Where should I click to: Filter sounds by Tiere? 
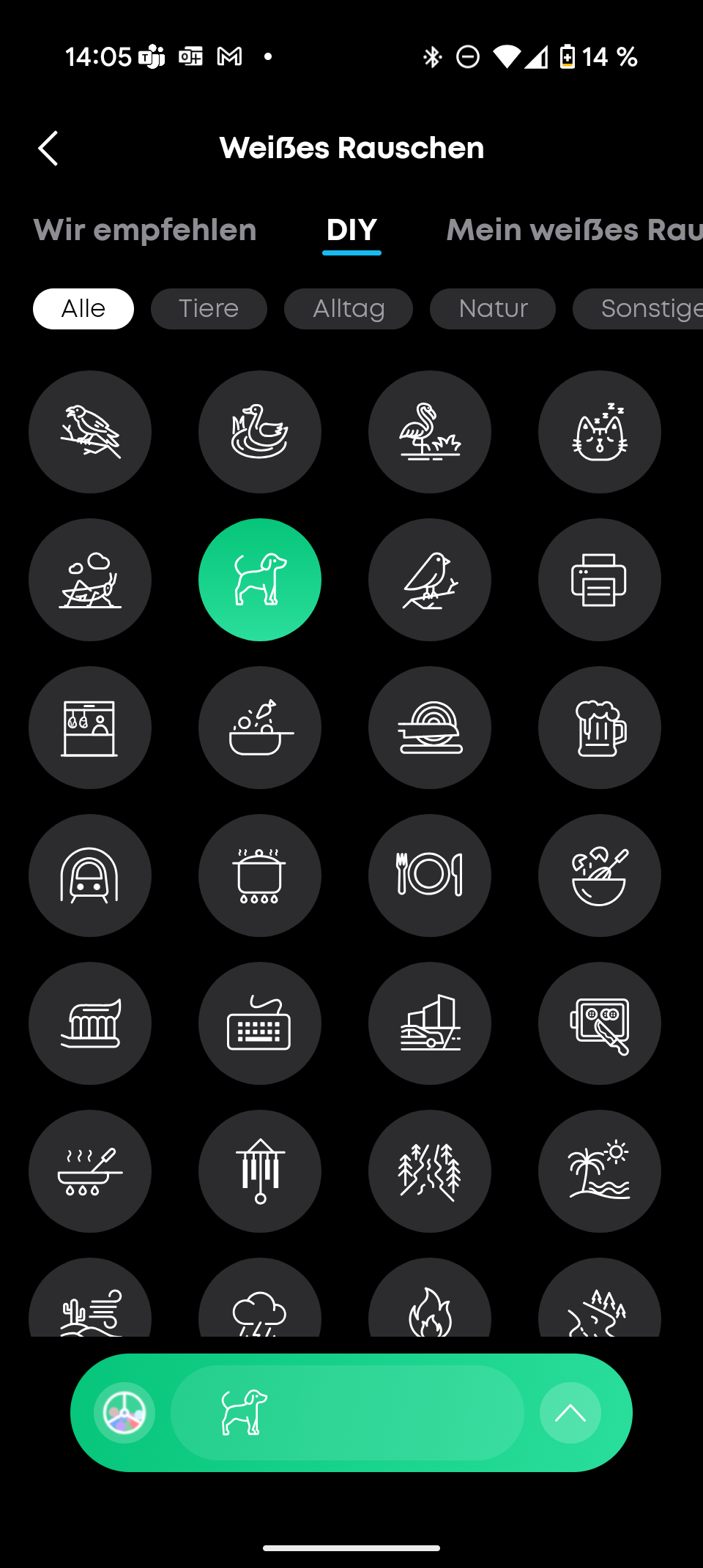(209, 309)
